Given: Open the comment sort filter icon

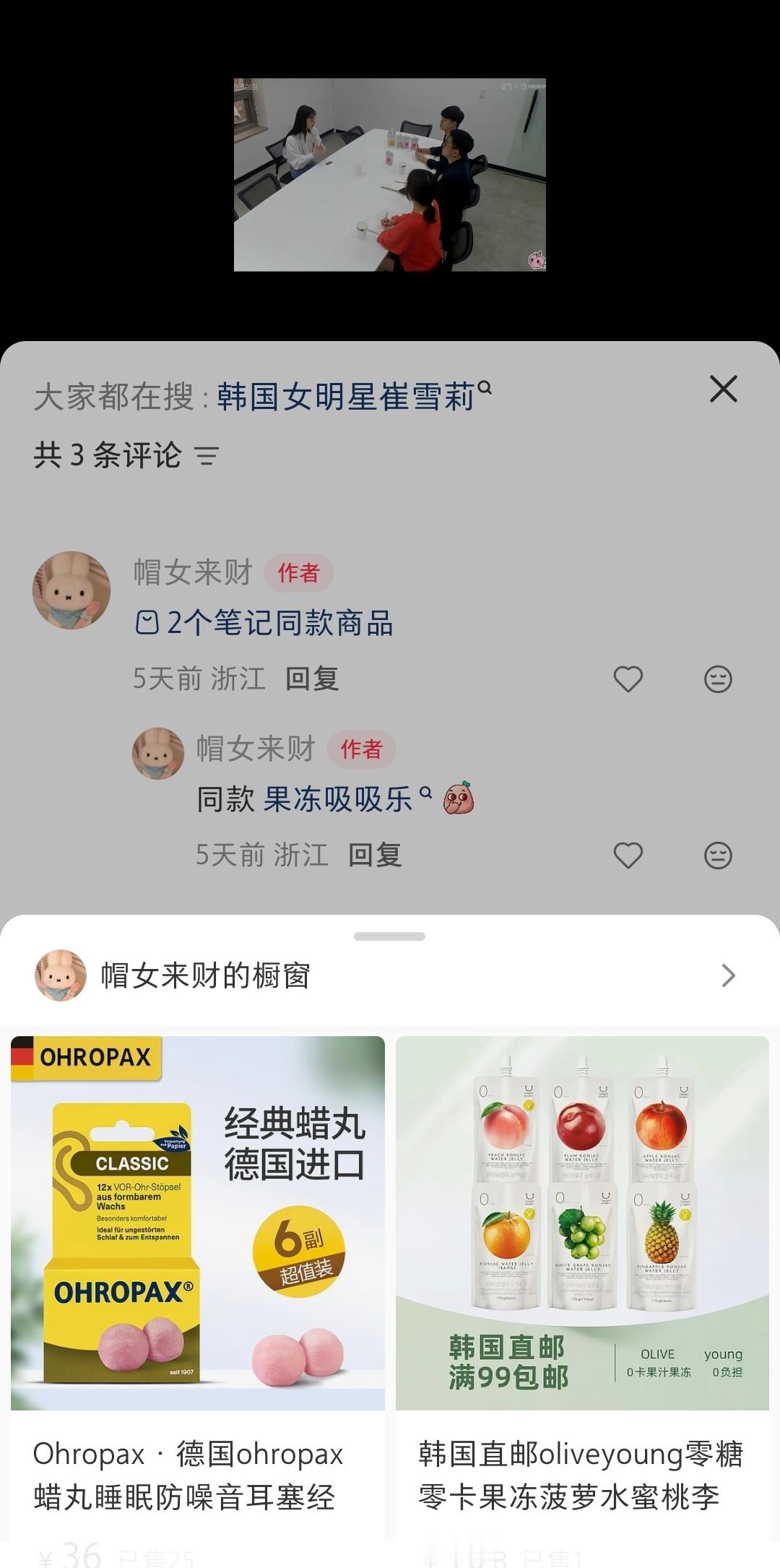Looking at the screenshot, I should click(207, 456).
